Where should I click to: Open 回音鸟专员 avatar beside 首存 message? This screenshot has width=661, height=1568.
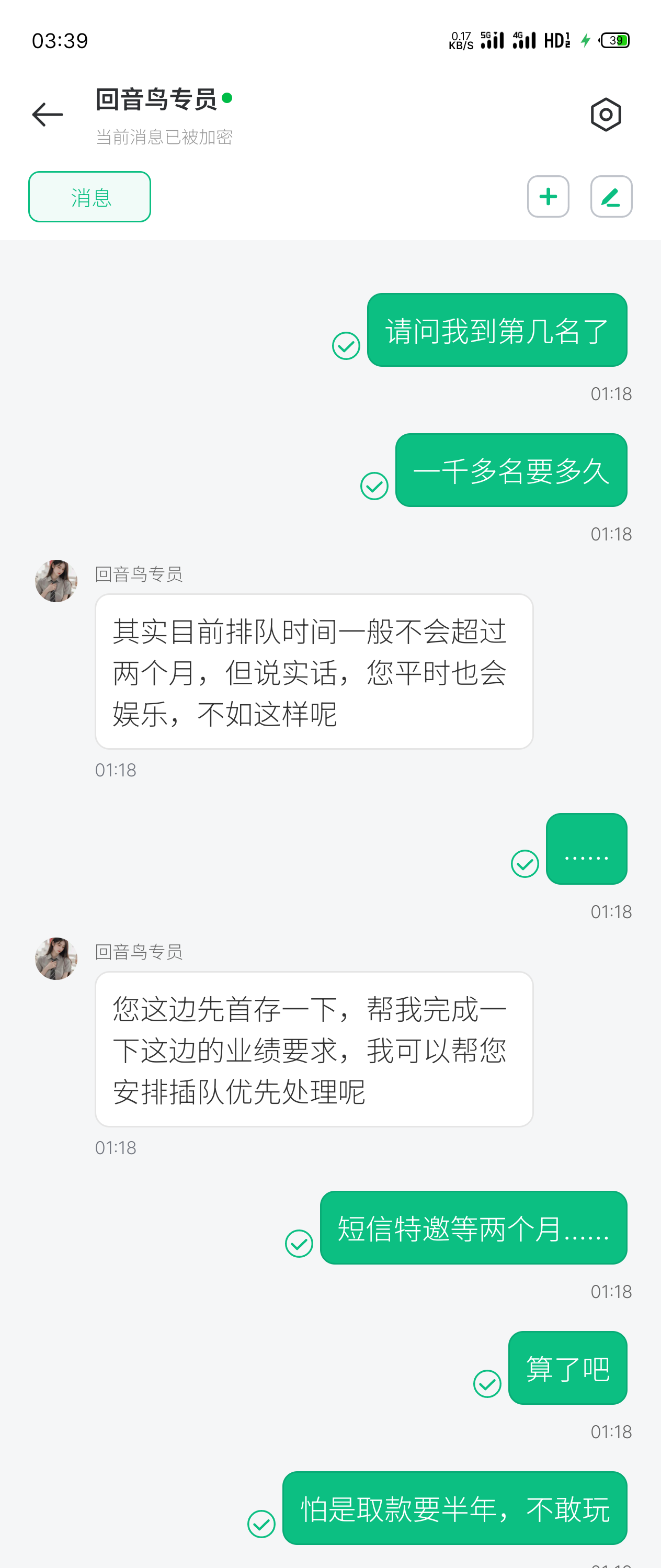pos(56,958)
